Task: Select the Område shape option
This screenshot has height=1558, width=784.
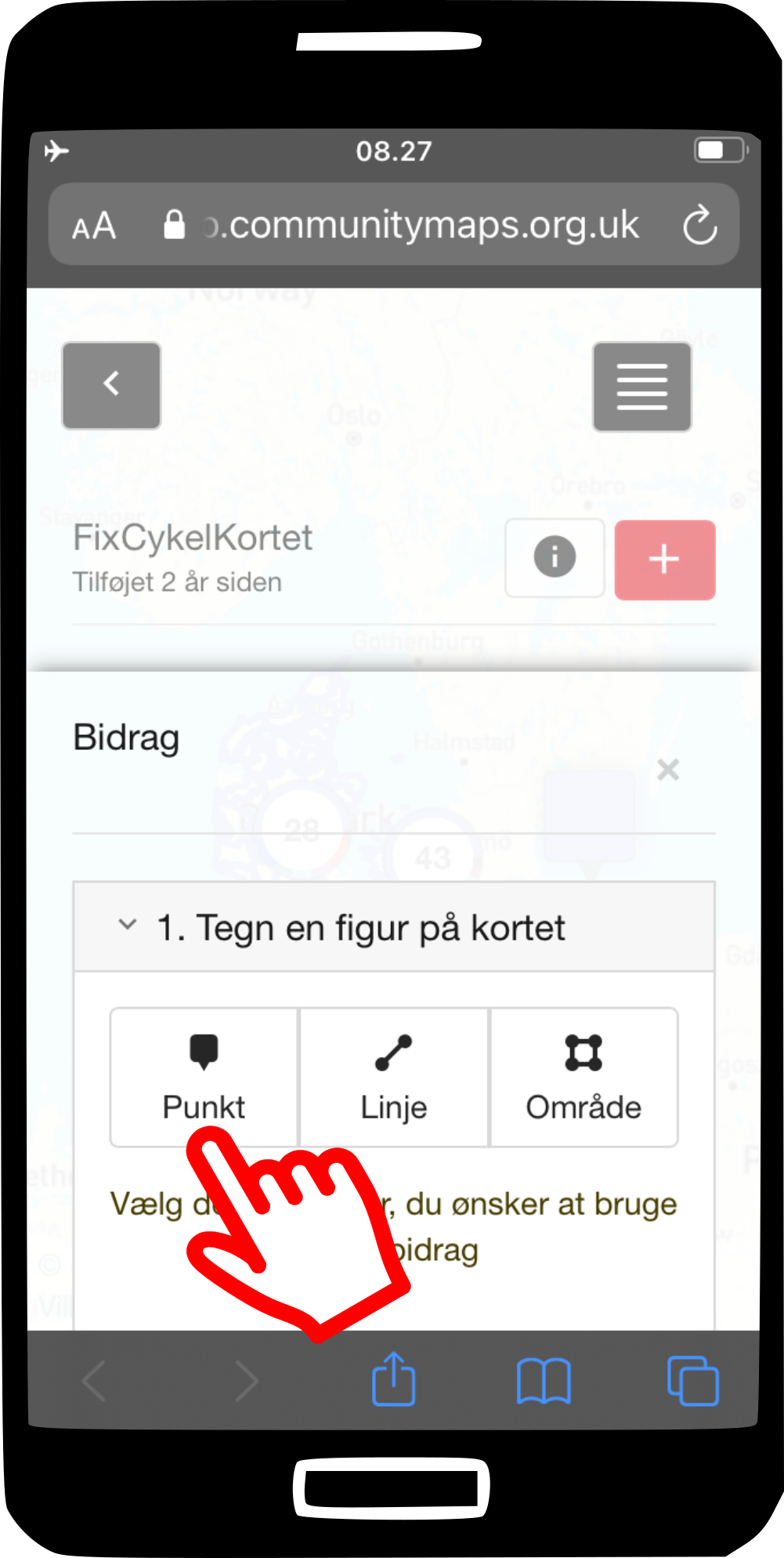Action: click(x=583, y=1077)
